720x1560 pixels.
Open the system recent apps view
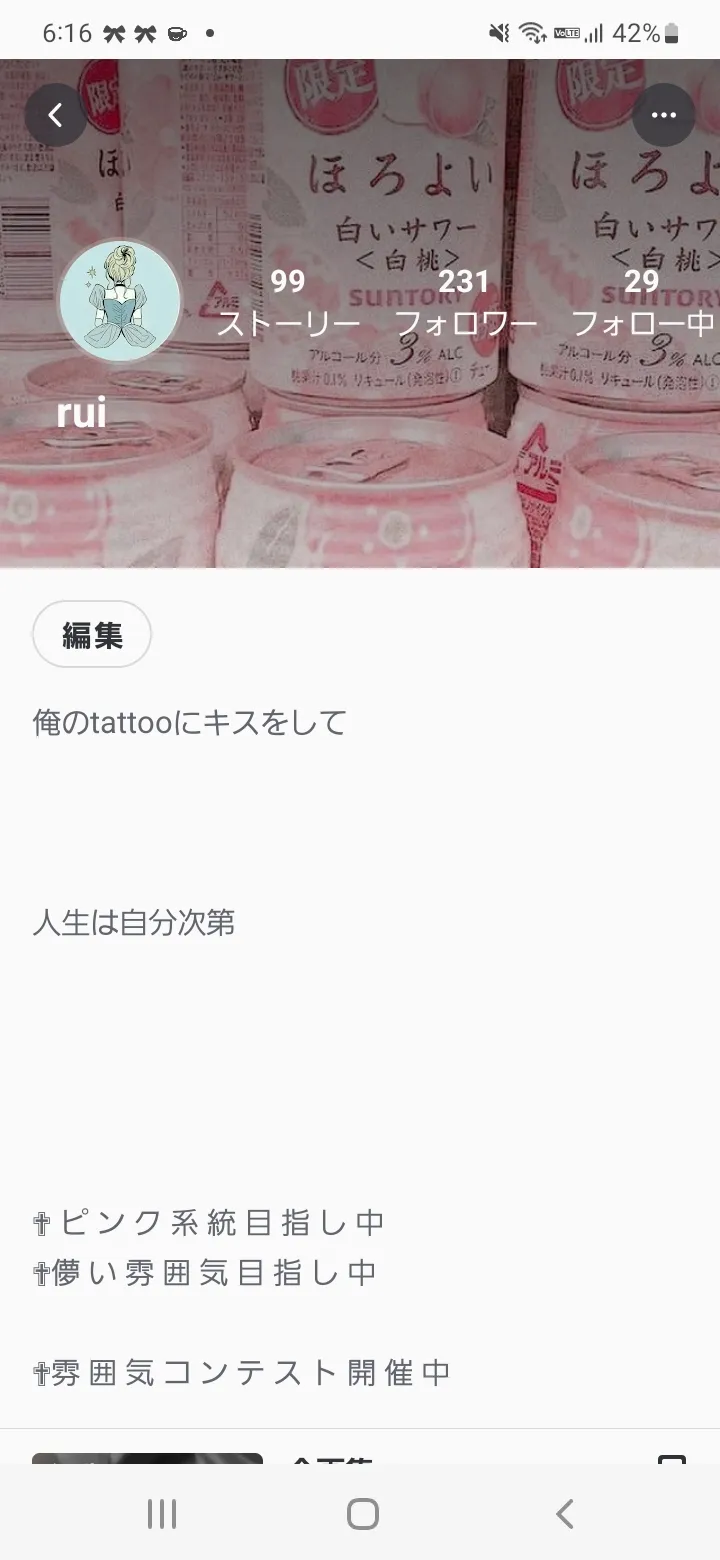pyautogui.click(x=162, y=1513)
